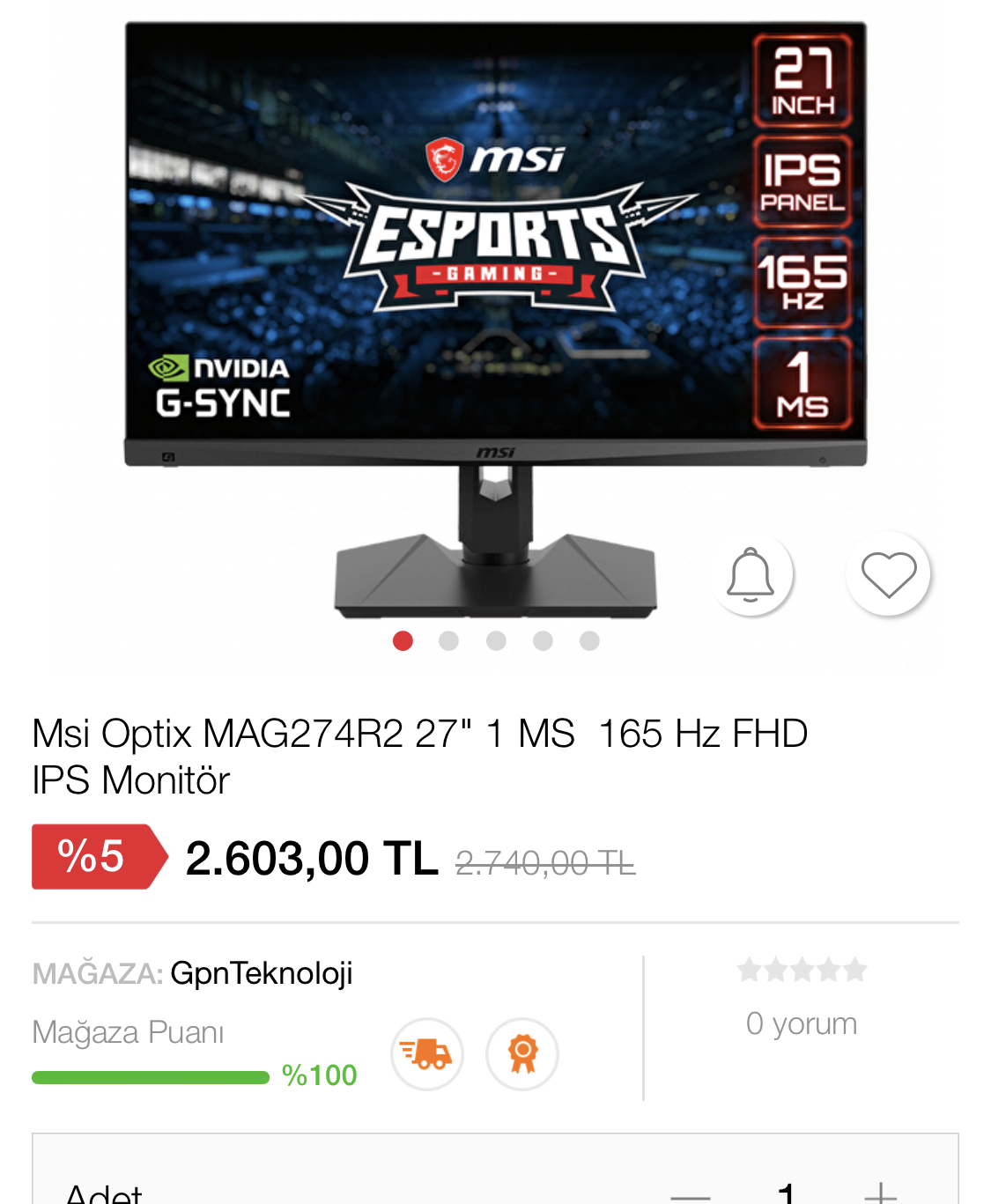
Task: Open the GpnTeknoloji store page
Action: click(x=261, y=973)
